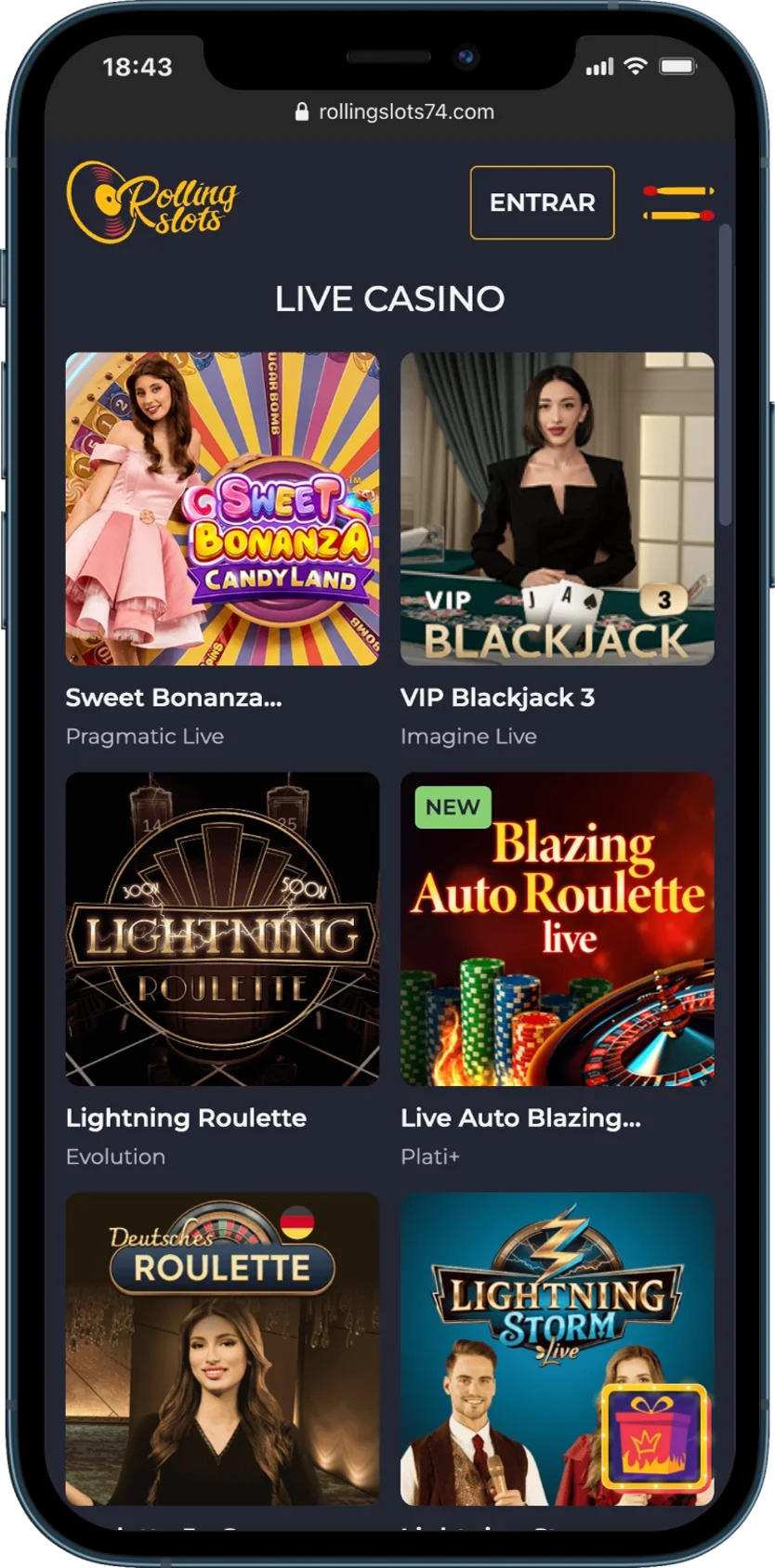
Task: Open the matchstick hamburger menu
Action: pos(677,203)
